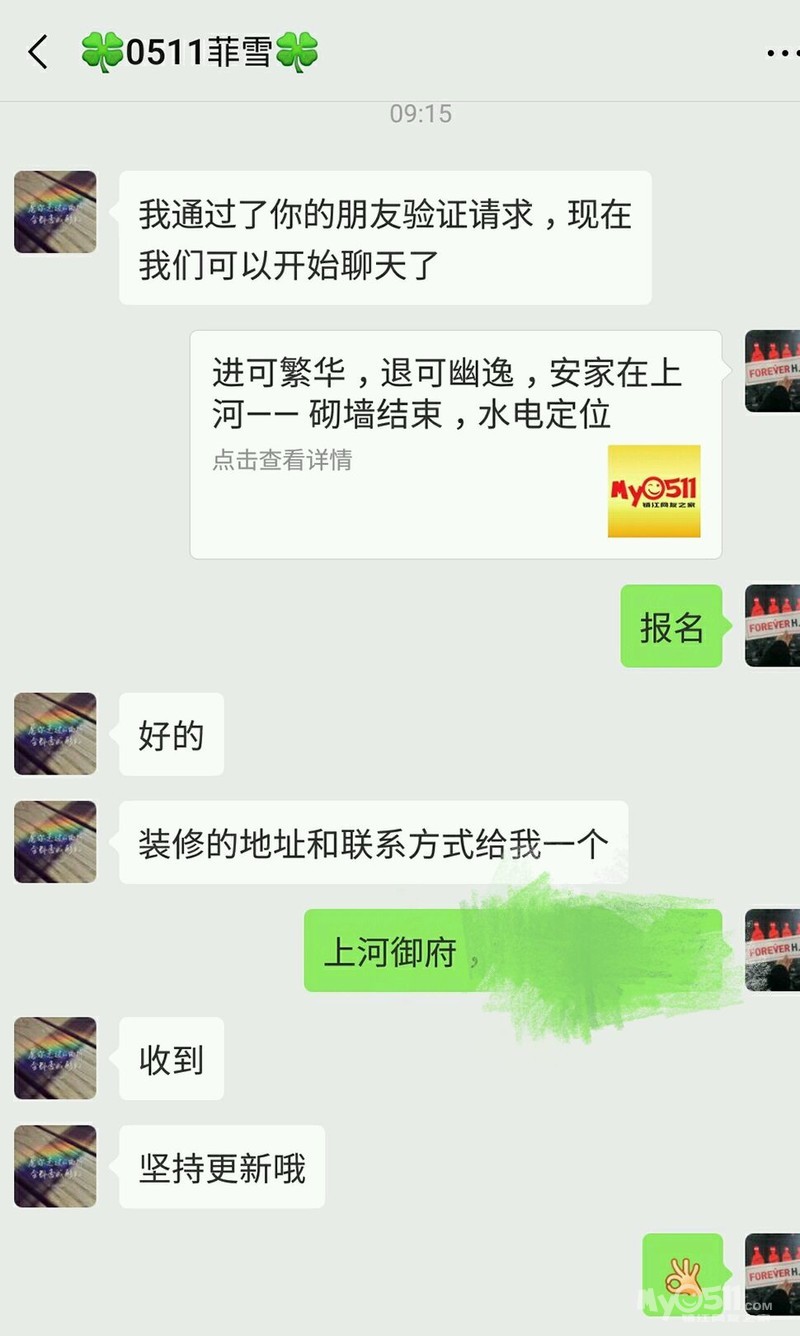
Task: Open the shared article card 进可繁华，退可幽逸
Action: 455,444
